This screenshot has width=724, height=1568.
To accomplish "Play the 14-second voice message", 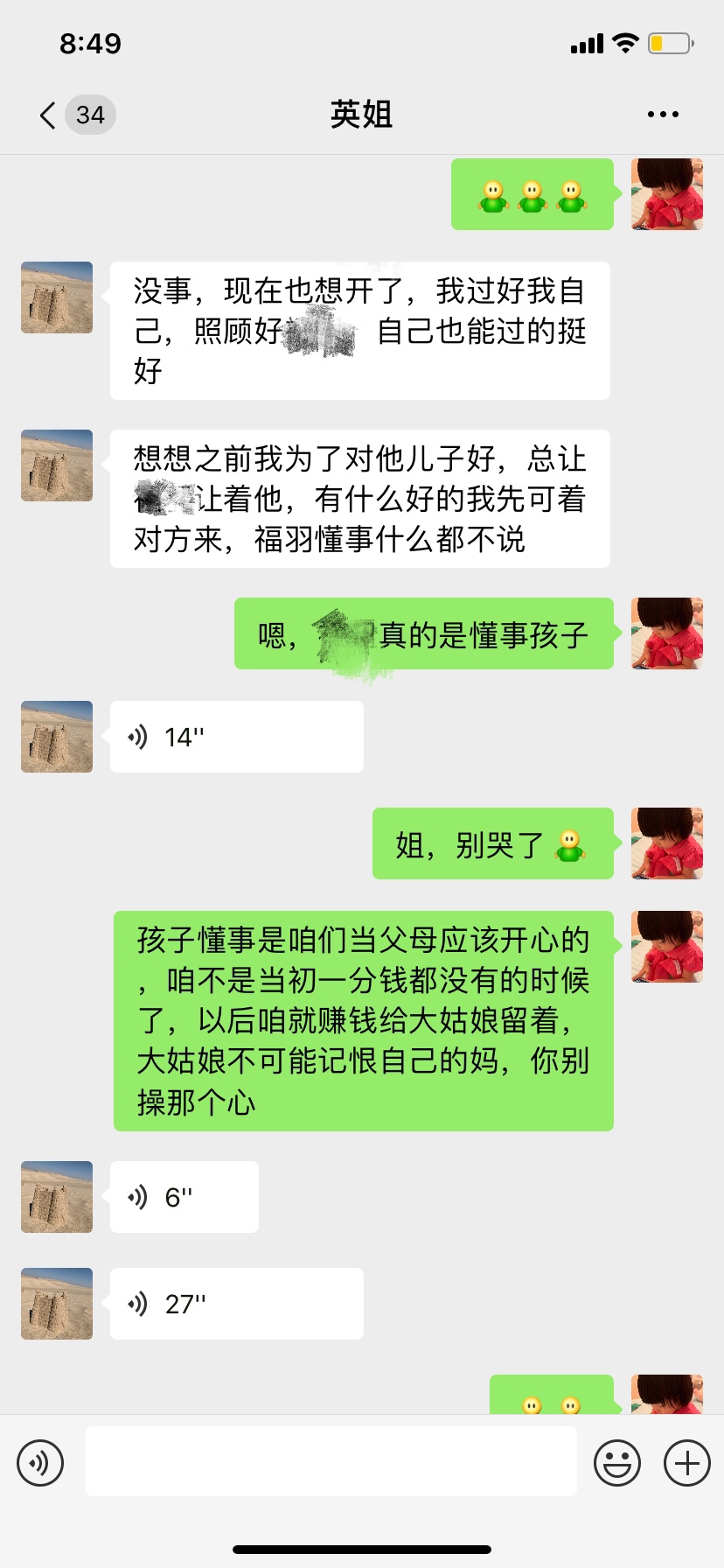I will pyautogui.click(x=236, y=737).
